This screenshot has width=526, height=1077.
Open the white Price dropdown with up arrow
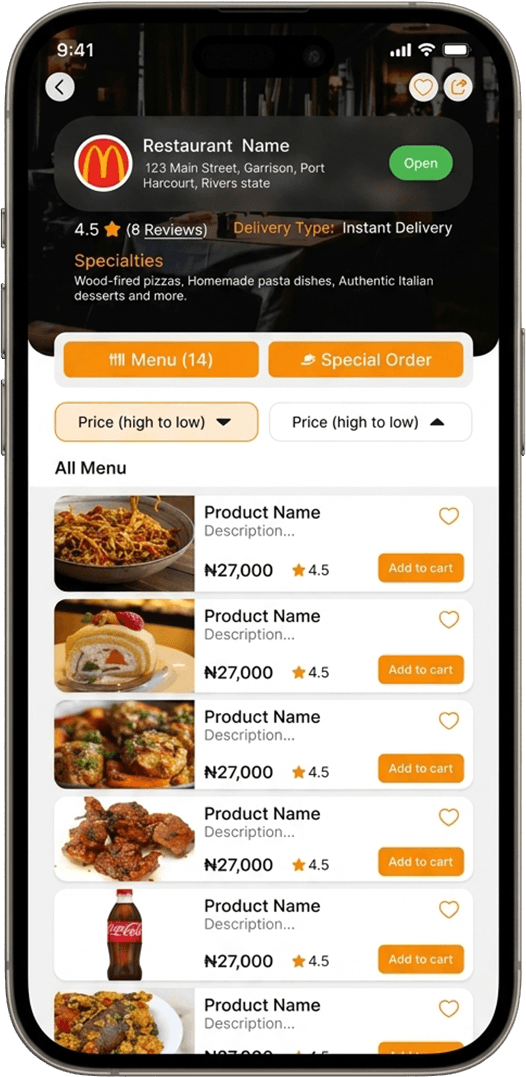point(371,422)
